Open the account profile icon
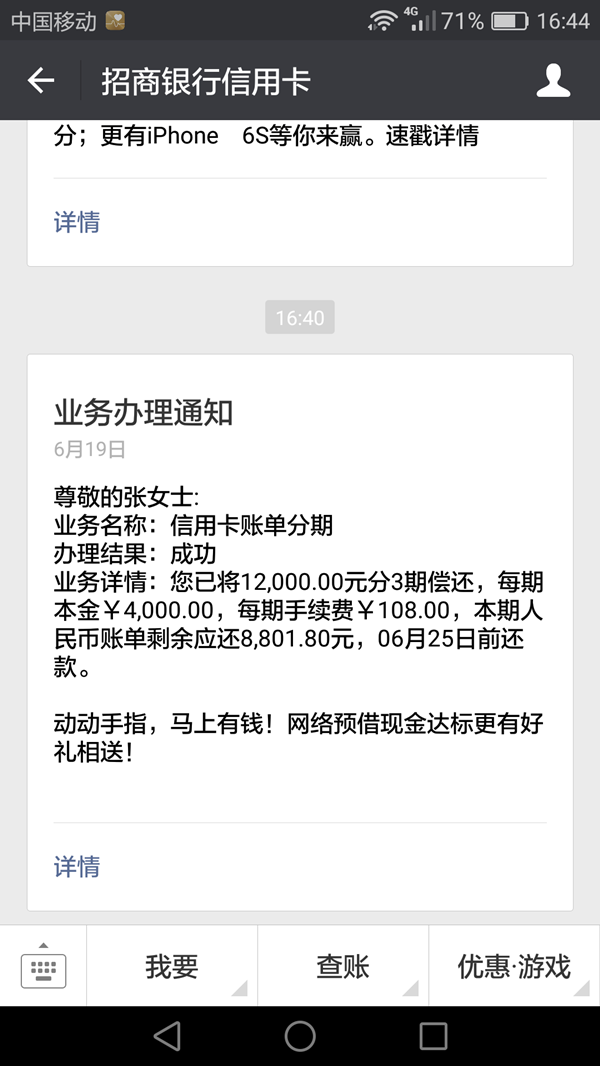The image size is (600, 1066). 553,81
